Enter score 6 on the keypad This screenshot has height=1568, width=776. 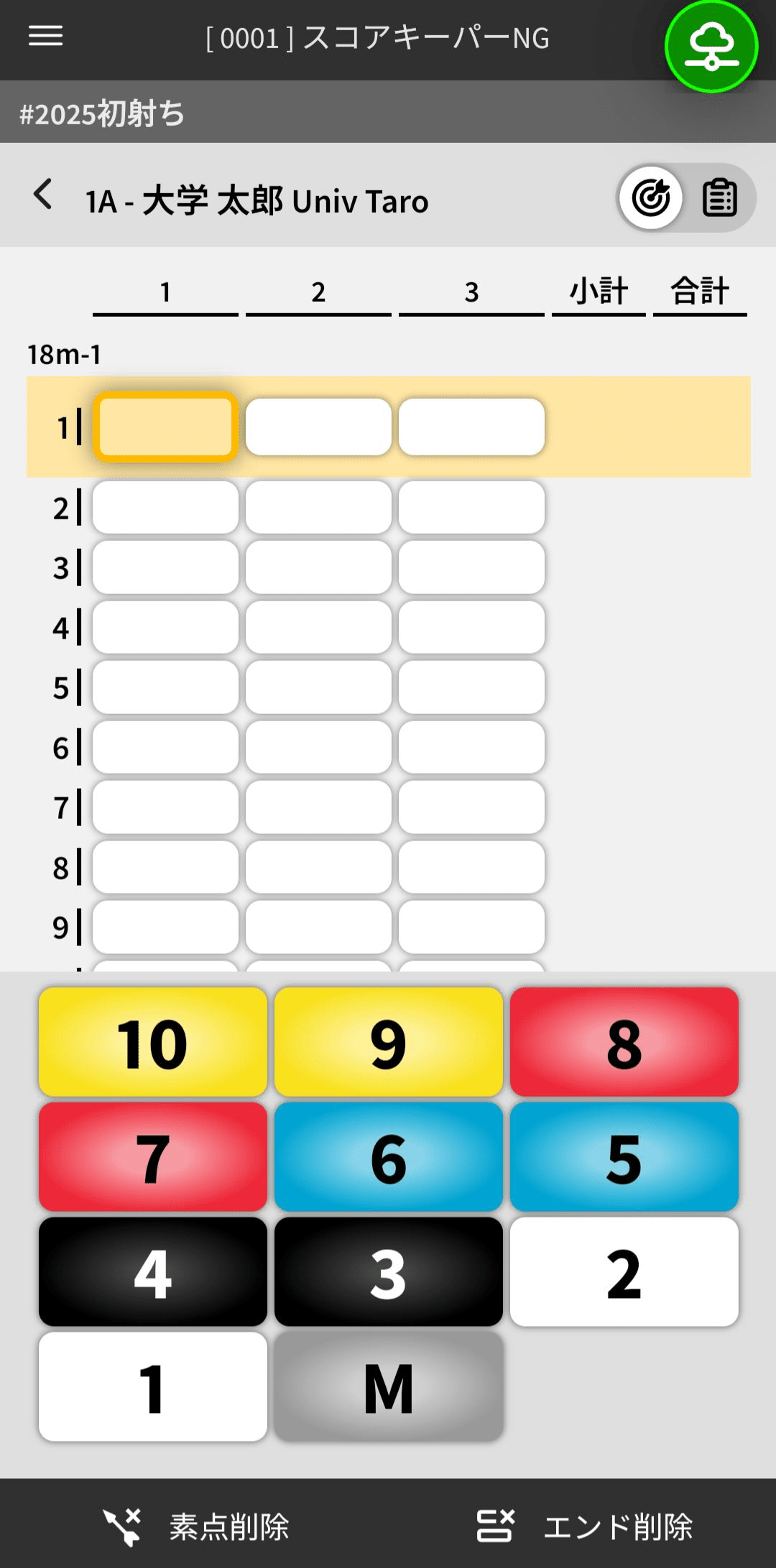point(388,1156)
